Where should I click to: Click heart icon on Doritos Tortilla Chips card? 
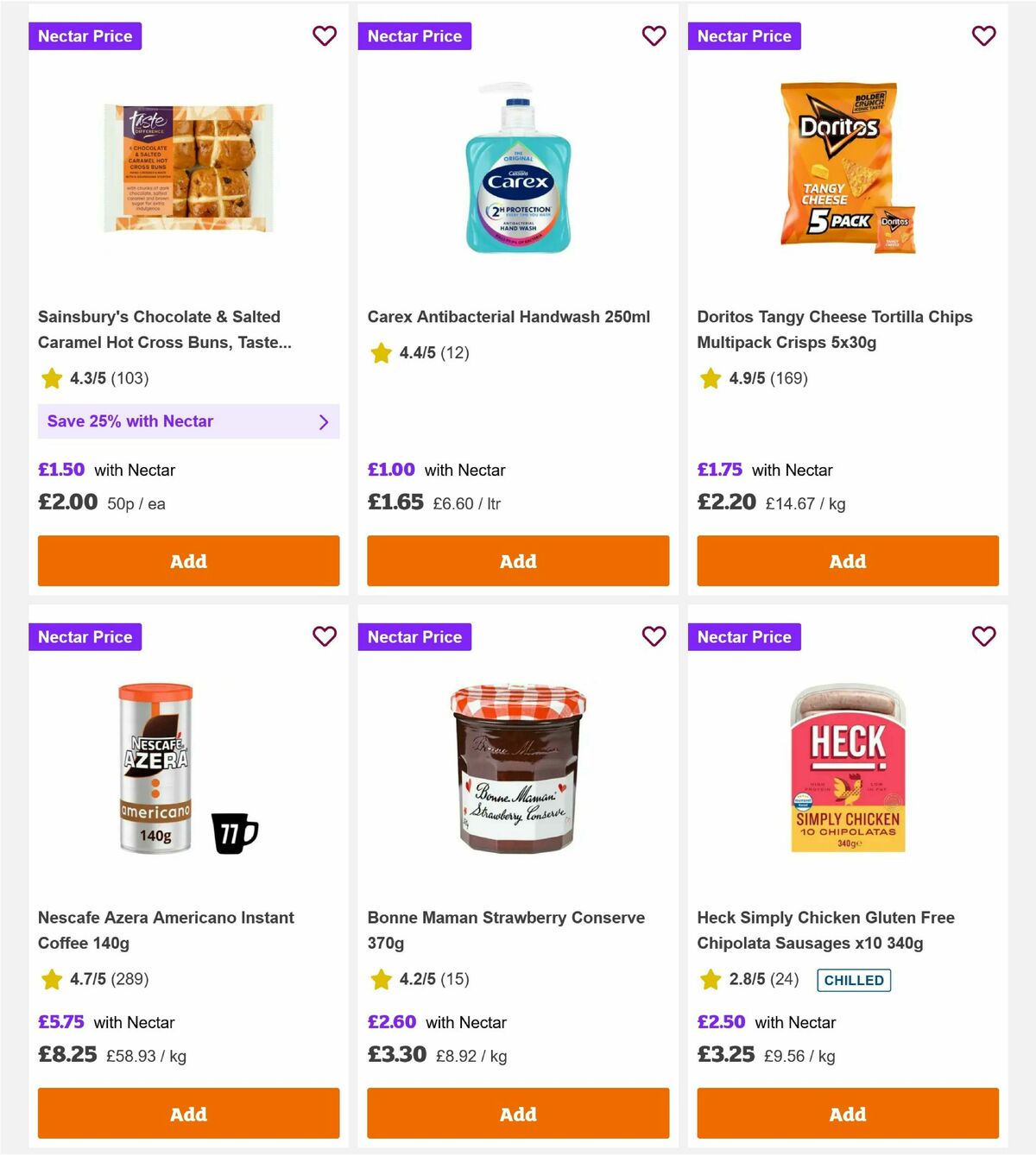tap(983, 36)
